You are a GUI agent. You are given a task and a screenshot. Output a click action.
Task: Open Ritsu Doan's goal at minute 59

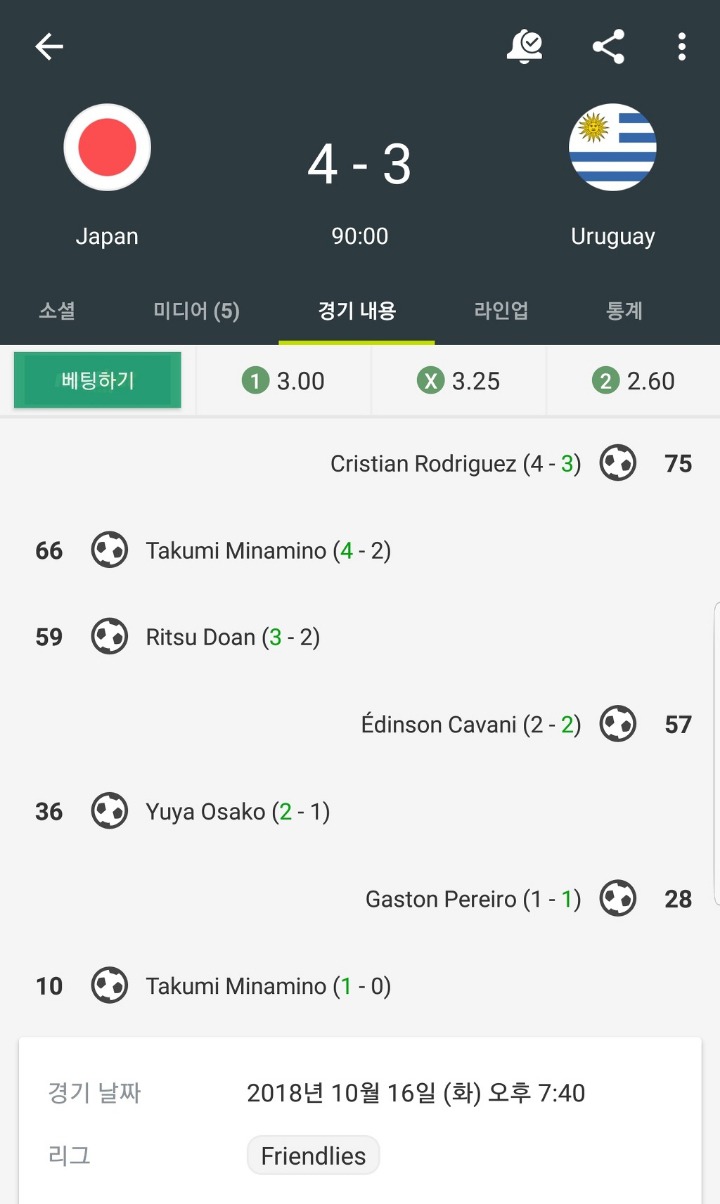233,637
